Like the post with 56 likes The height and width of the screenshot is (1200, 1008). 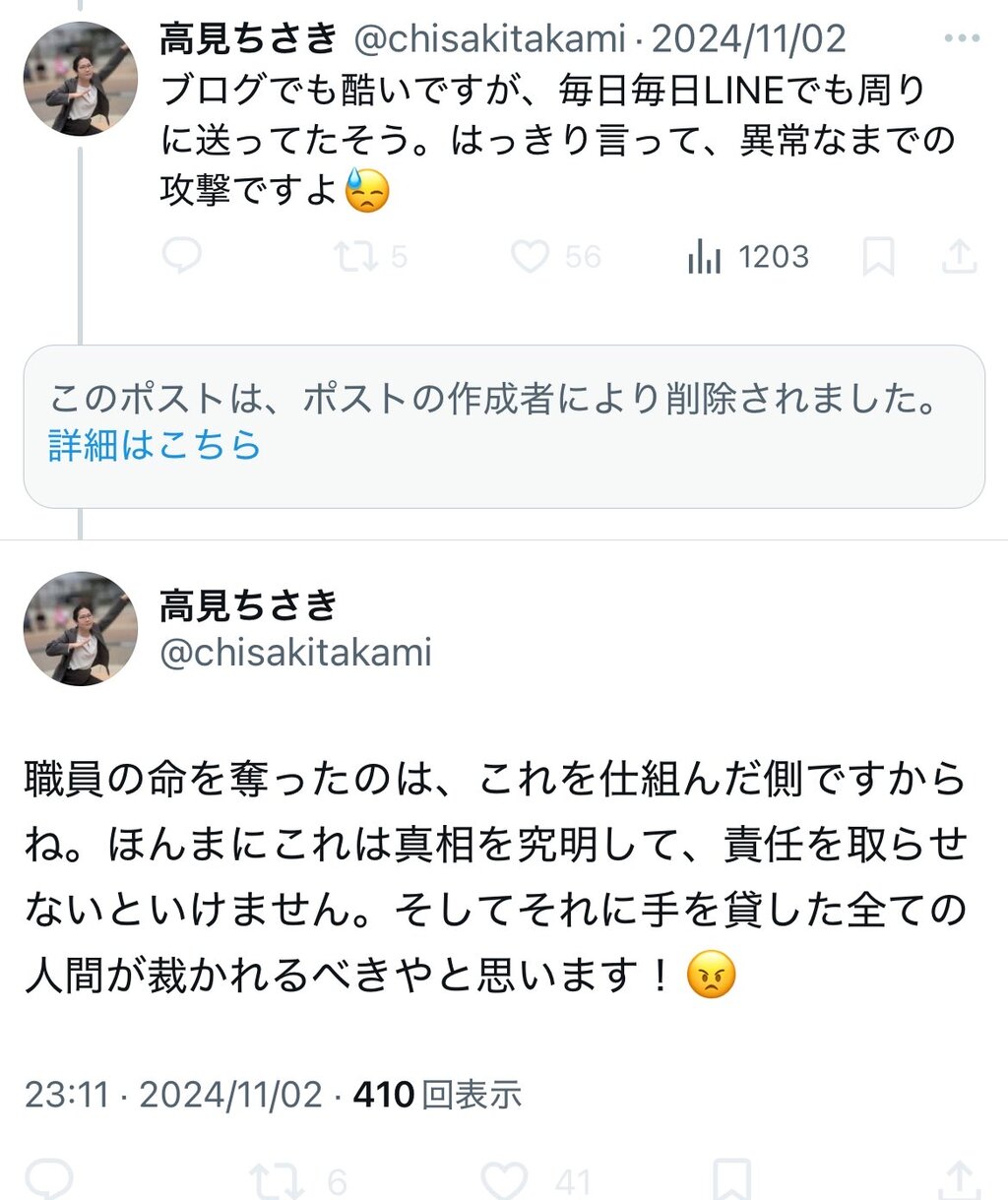pyautogui.click(x=531, y=257)
